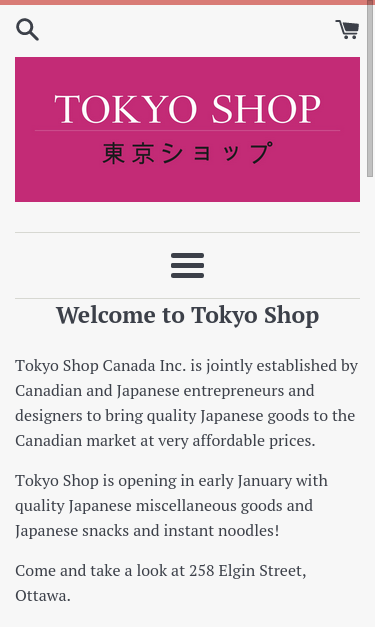Viewport: 375px width, 627px height.
Task: Tap the Tokyo Shop logo banner
Action: tap(188, 129)
